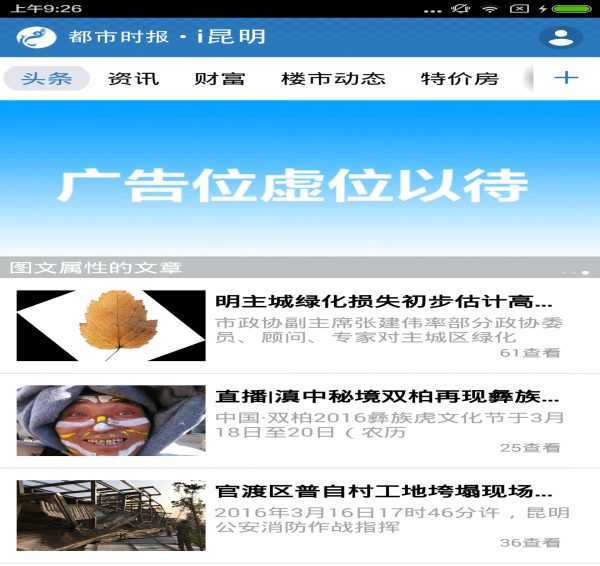Open the user profile icon
Image resolution: width=600 pixels, height=566 pixels.
click(561, 37)
